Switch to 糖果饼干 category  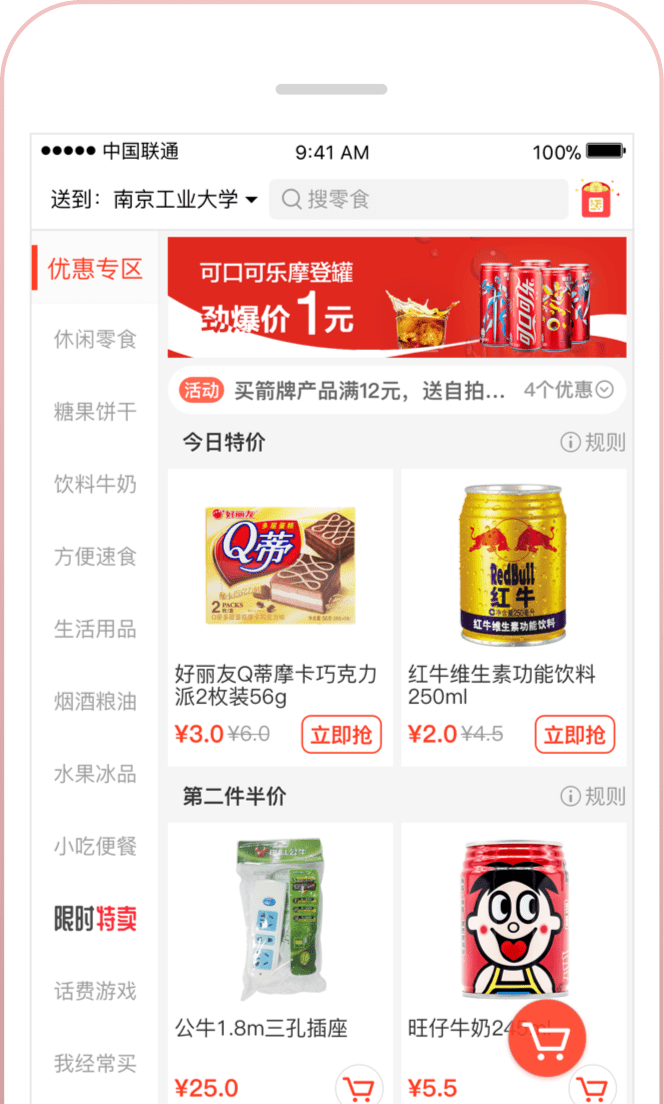(95, 412)
